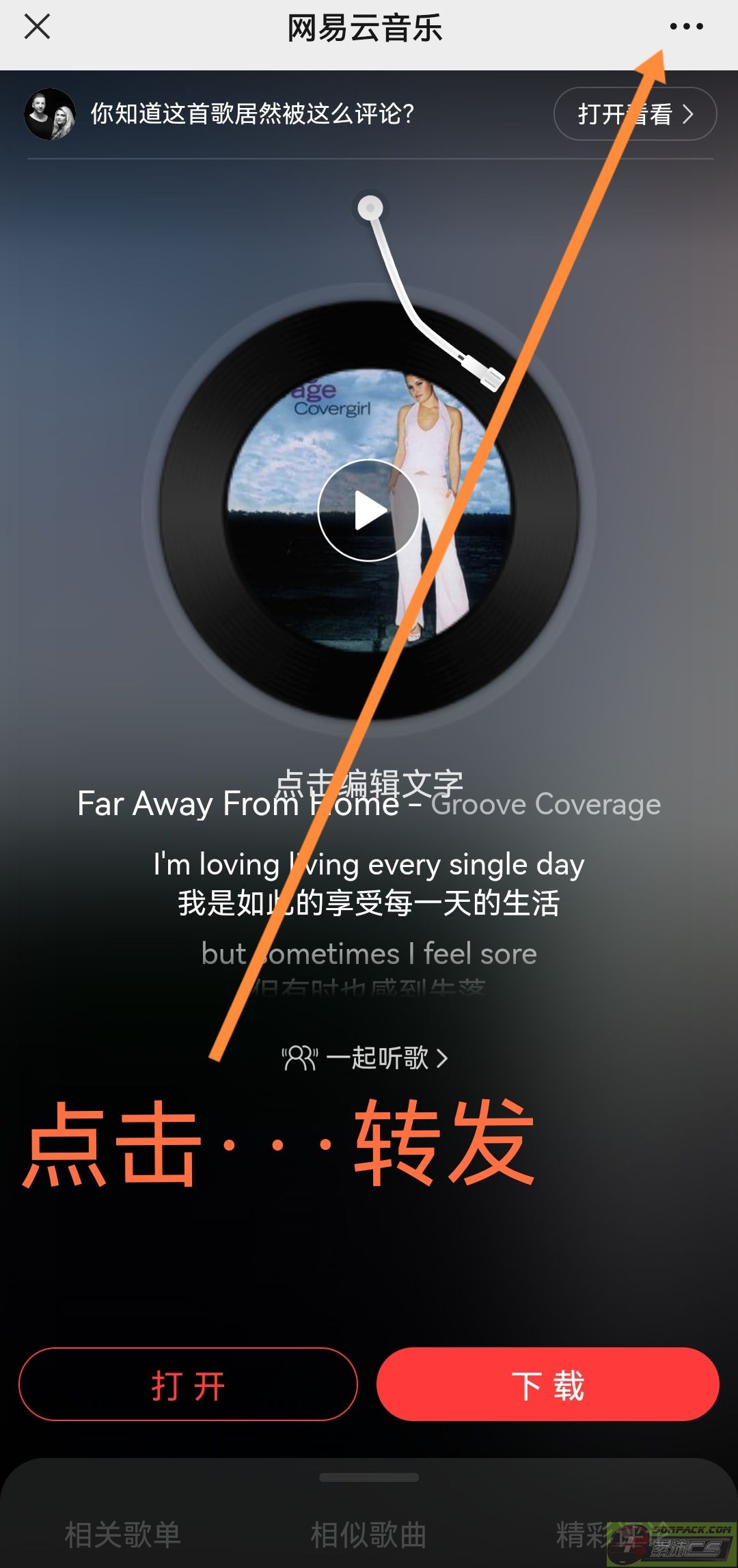This screenshot has height=1568, width=738.
Task: Switch to 相关歌单 tab
Action: (x=123, y=1535)
